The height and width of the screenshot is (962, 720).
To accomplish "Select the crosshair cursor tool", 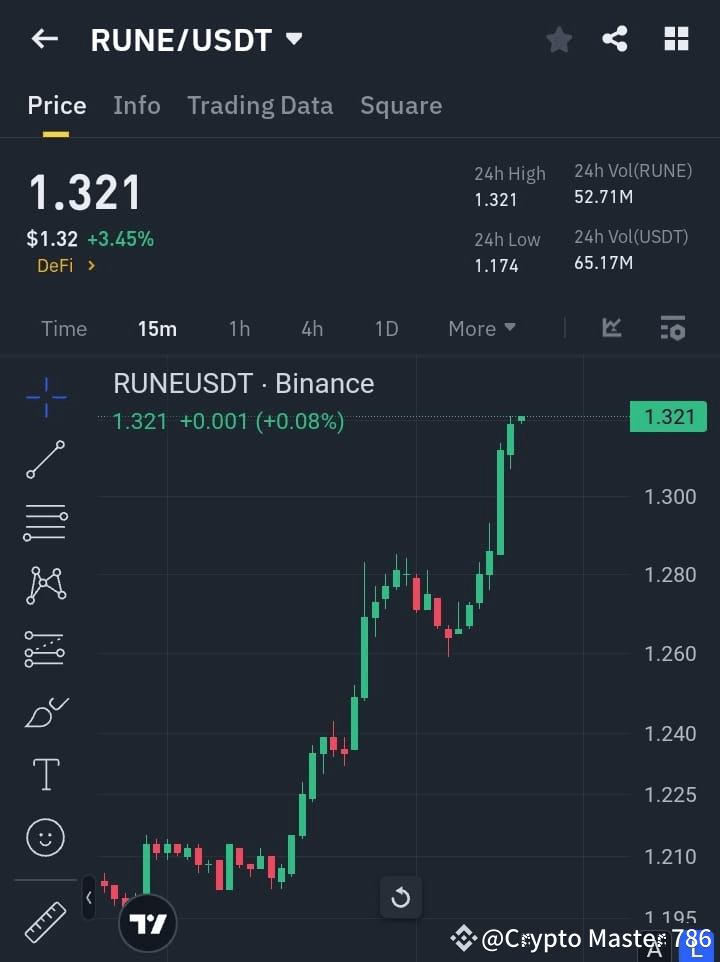I will [45, 397].
